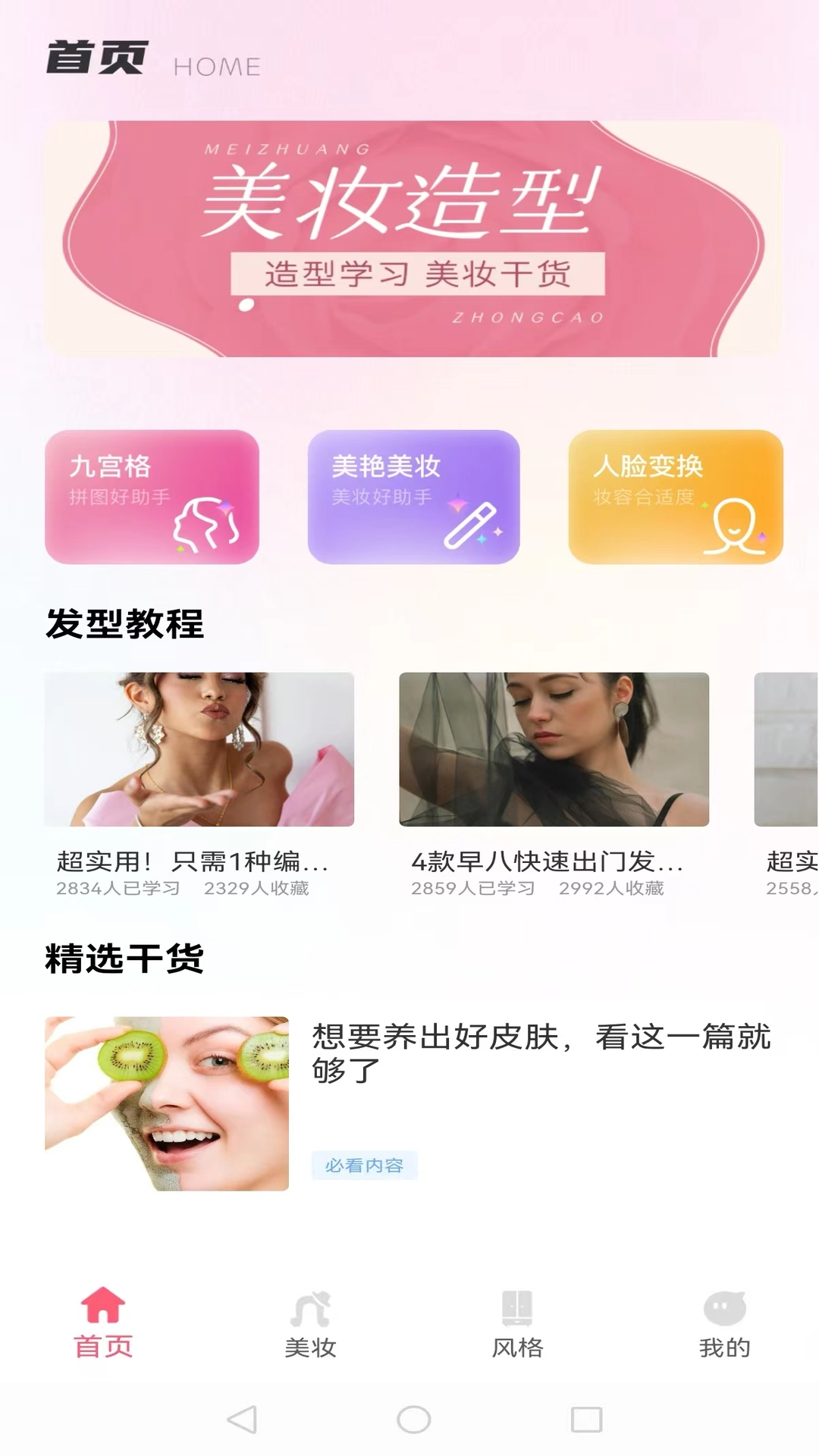
Task: Open the 美艳美妆 makeup helper
Action: point(413,497)
